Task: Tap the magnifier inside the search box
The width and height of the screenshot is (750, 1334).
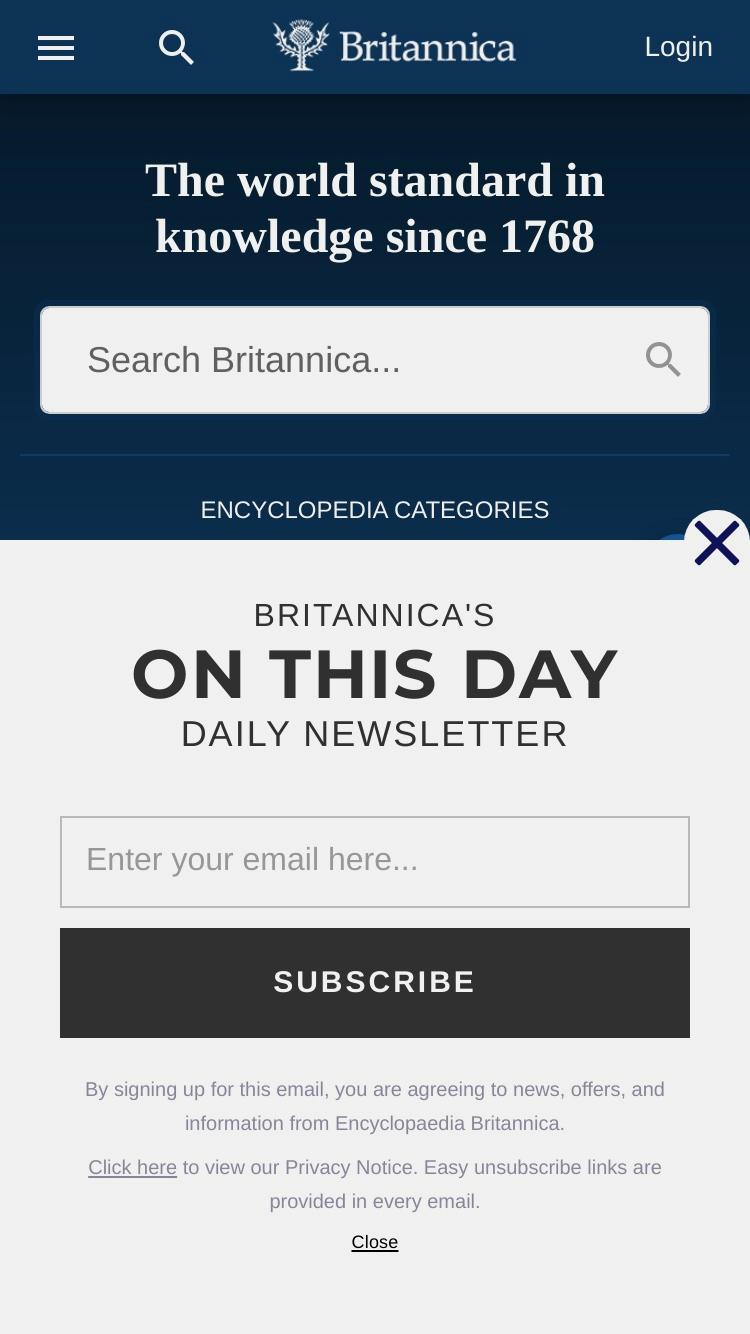Action: pos(663,360)
